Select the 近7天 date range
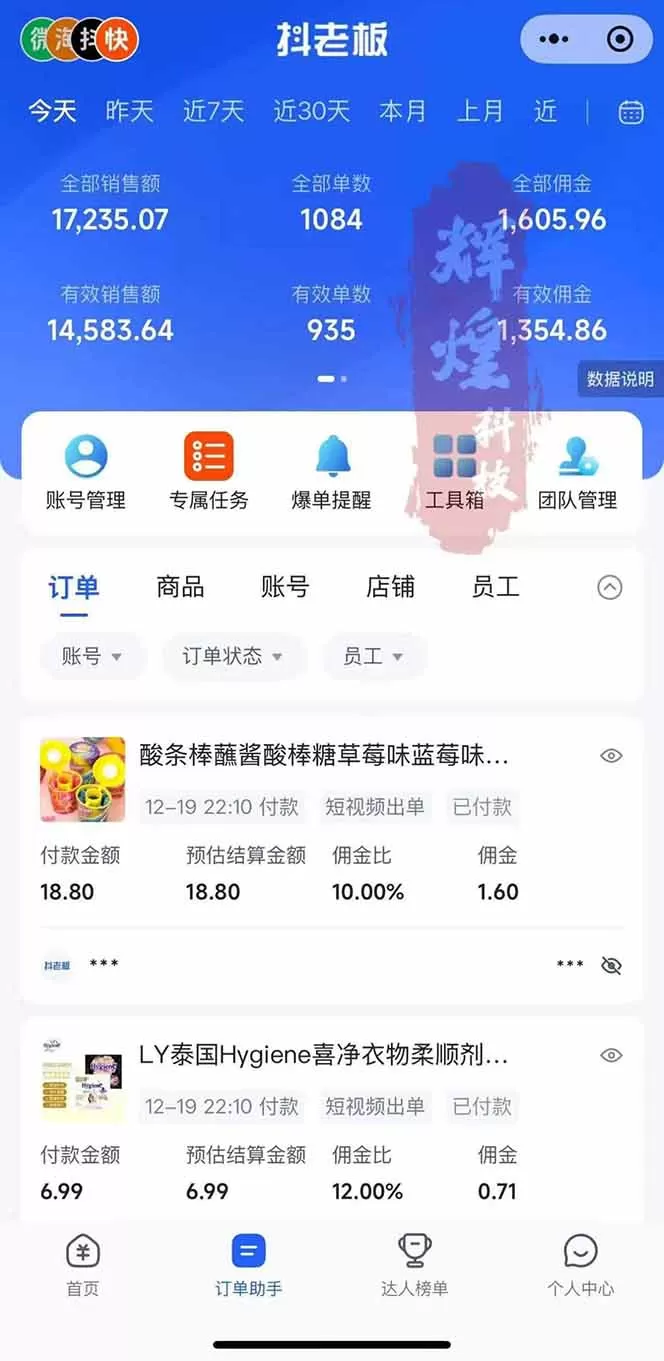Viewport: 664px width, 1361px height. click(213, 111)
